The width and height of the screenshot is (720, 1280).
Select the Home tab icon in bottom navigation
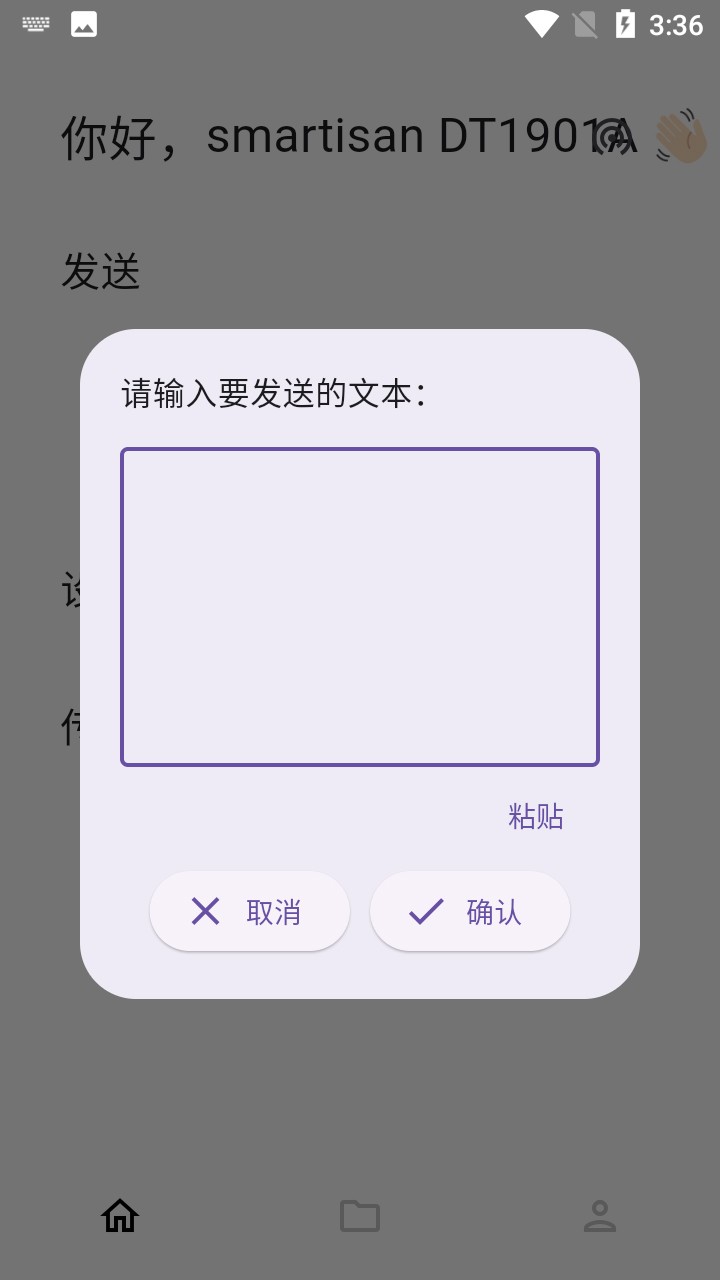point(119,1215)
